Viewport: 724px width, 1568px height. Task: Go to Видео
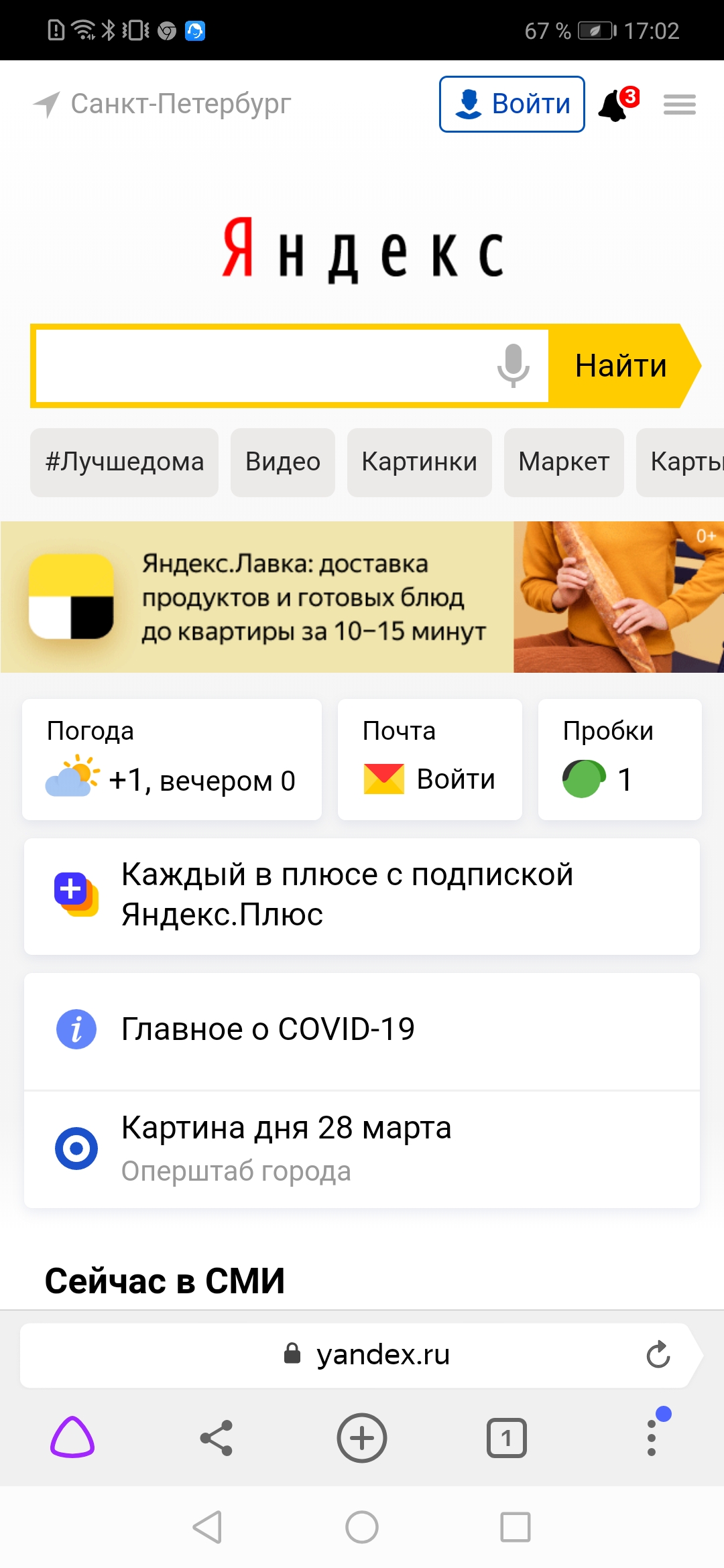pos(283,462)
